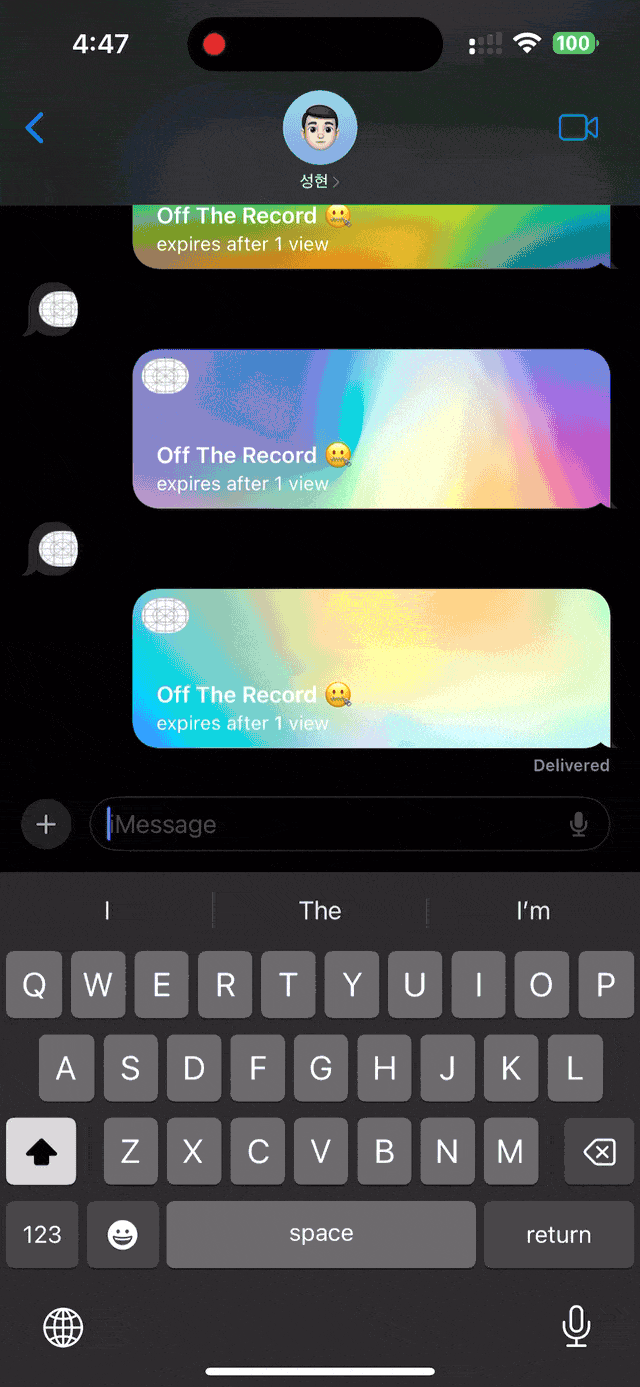Viewport: 640px width, 1387px height.
Task: Open the plus apps menu
Action: coord(46,825)
